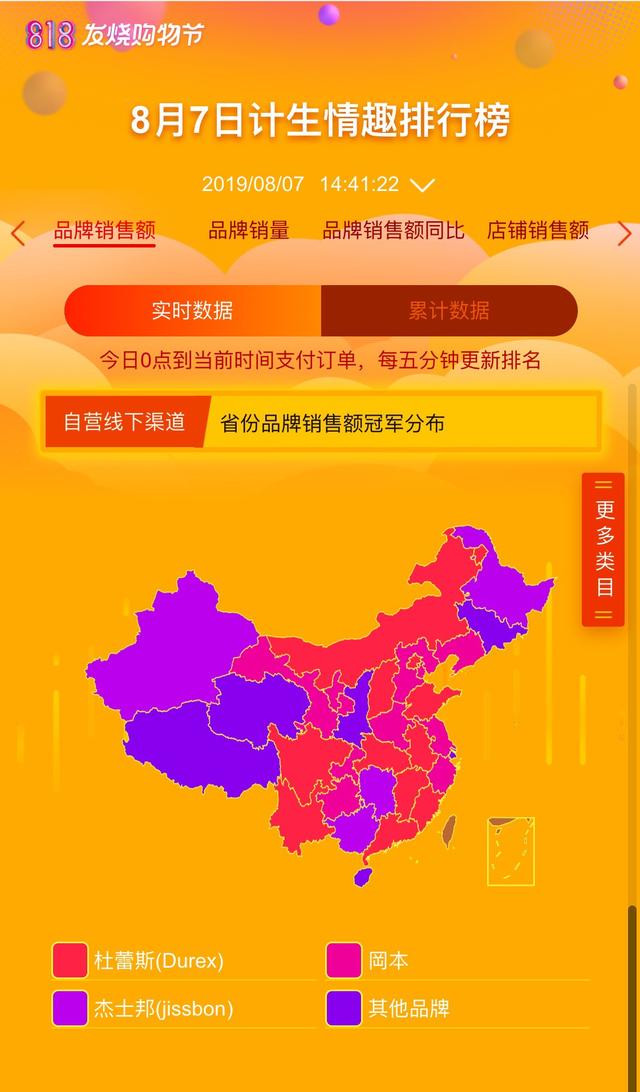Expand the date and time dropdown
This screenshot has height=1092, width=640.
click(x=422, y=185)
